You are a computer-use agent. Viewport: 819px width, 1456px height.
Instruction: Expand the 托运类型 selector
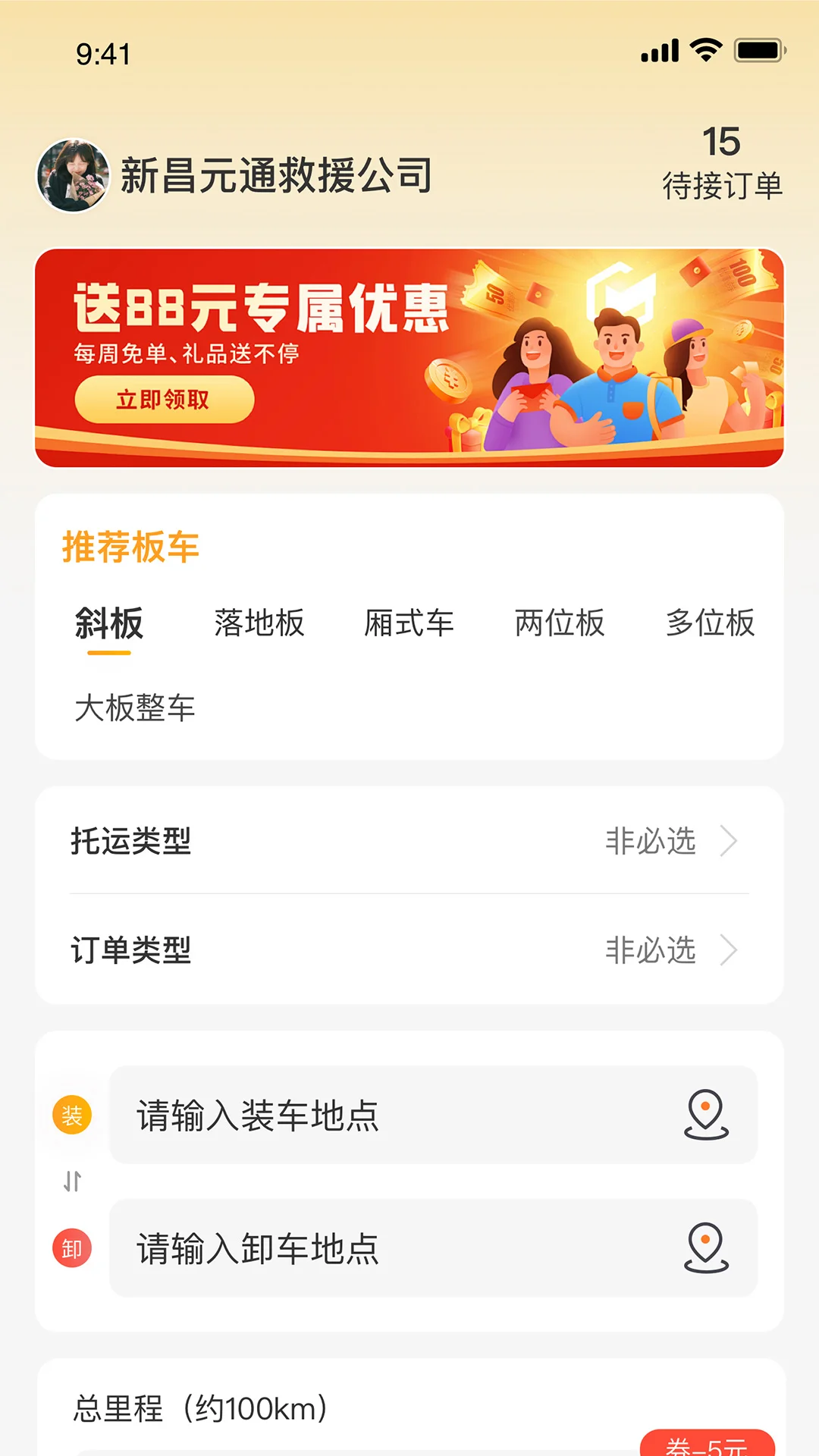click(x=409, y=841)
